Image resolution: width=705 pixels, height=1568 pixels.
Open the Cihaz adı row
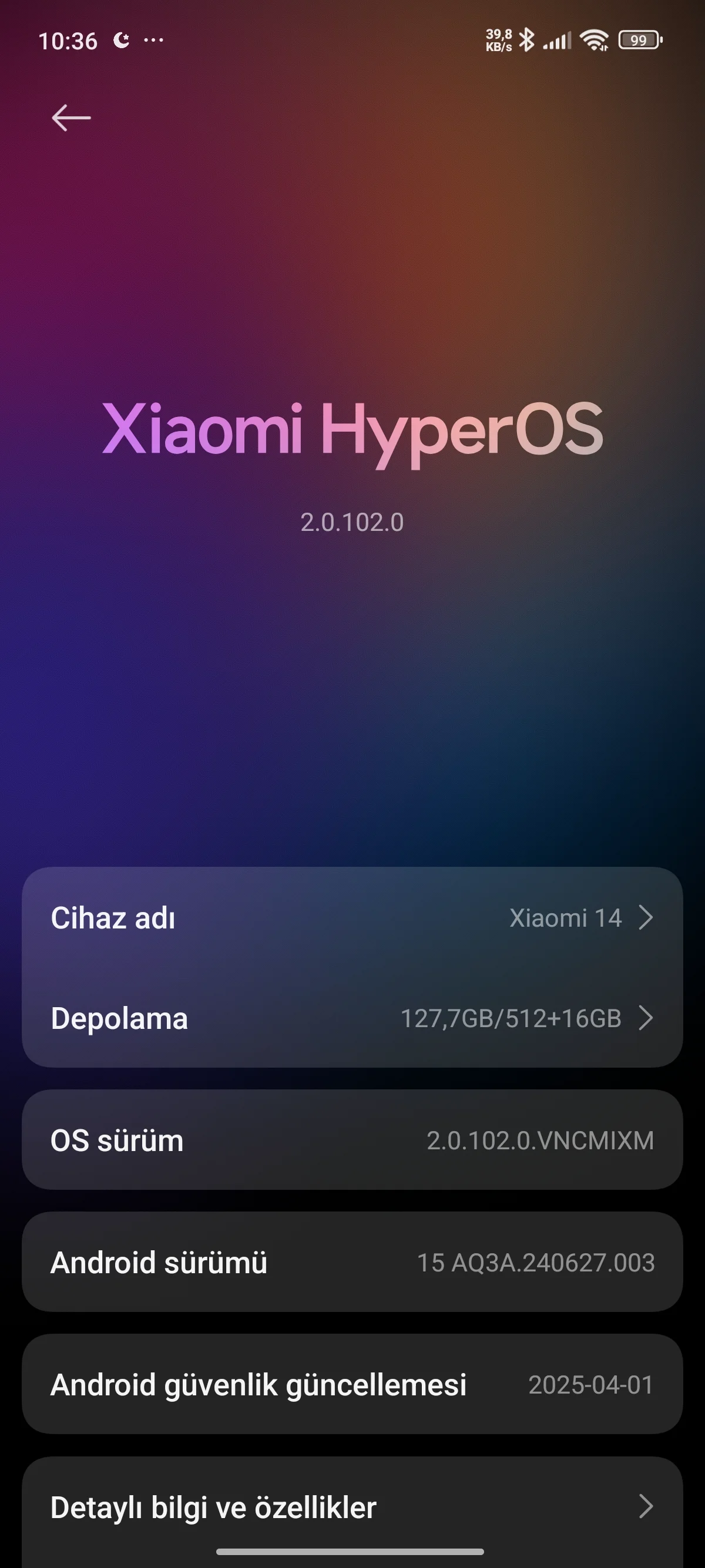[352, 917]
